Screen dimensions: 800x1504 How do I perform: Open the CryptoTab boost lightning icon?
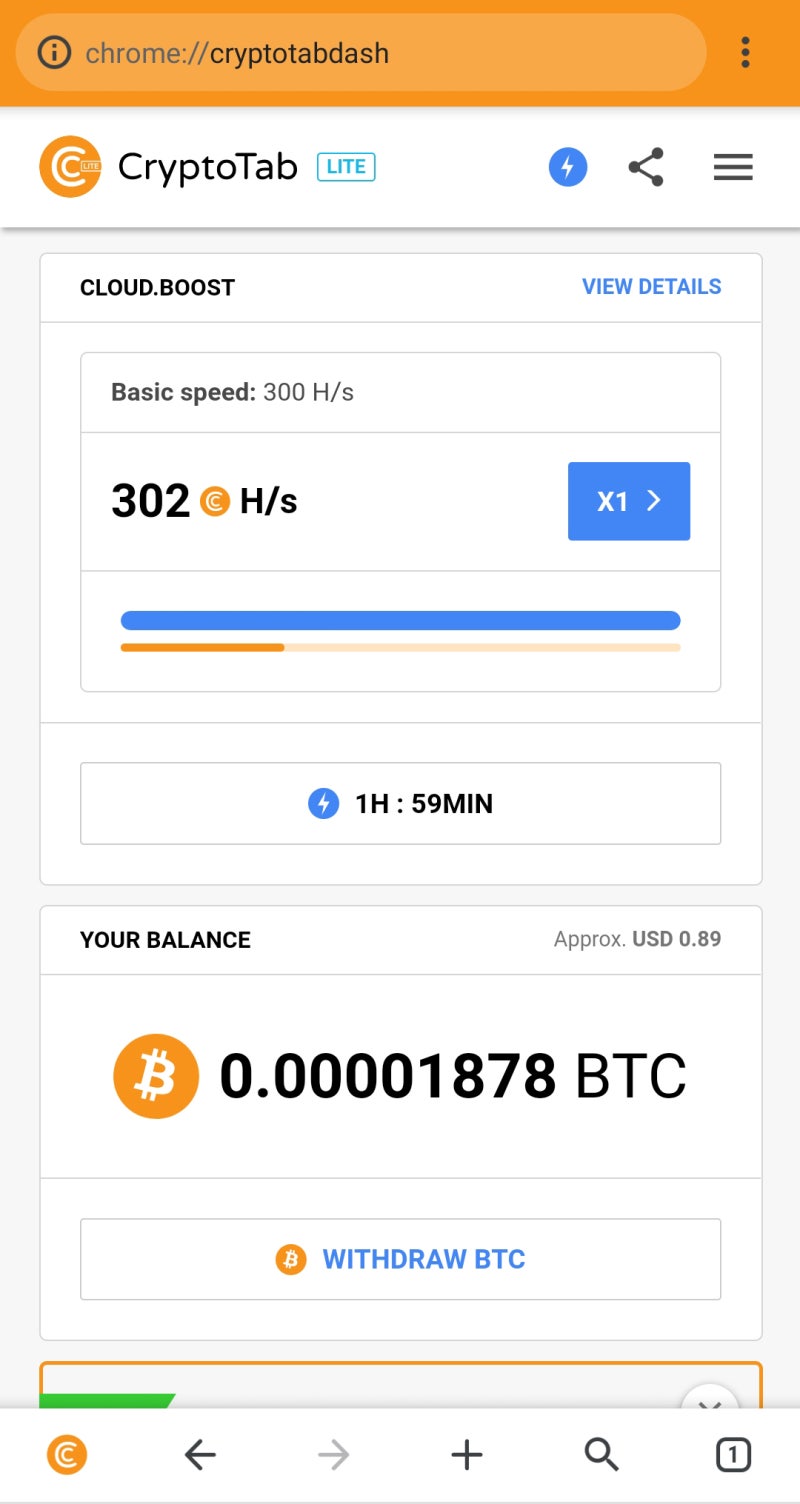(x=568, y=167)
